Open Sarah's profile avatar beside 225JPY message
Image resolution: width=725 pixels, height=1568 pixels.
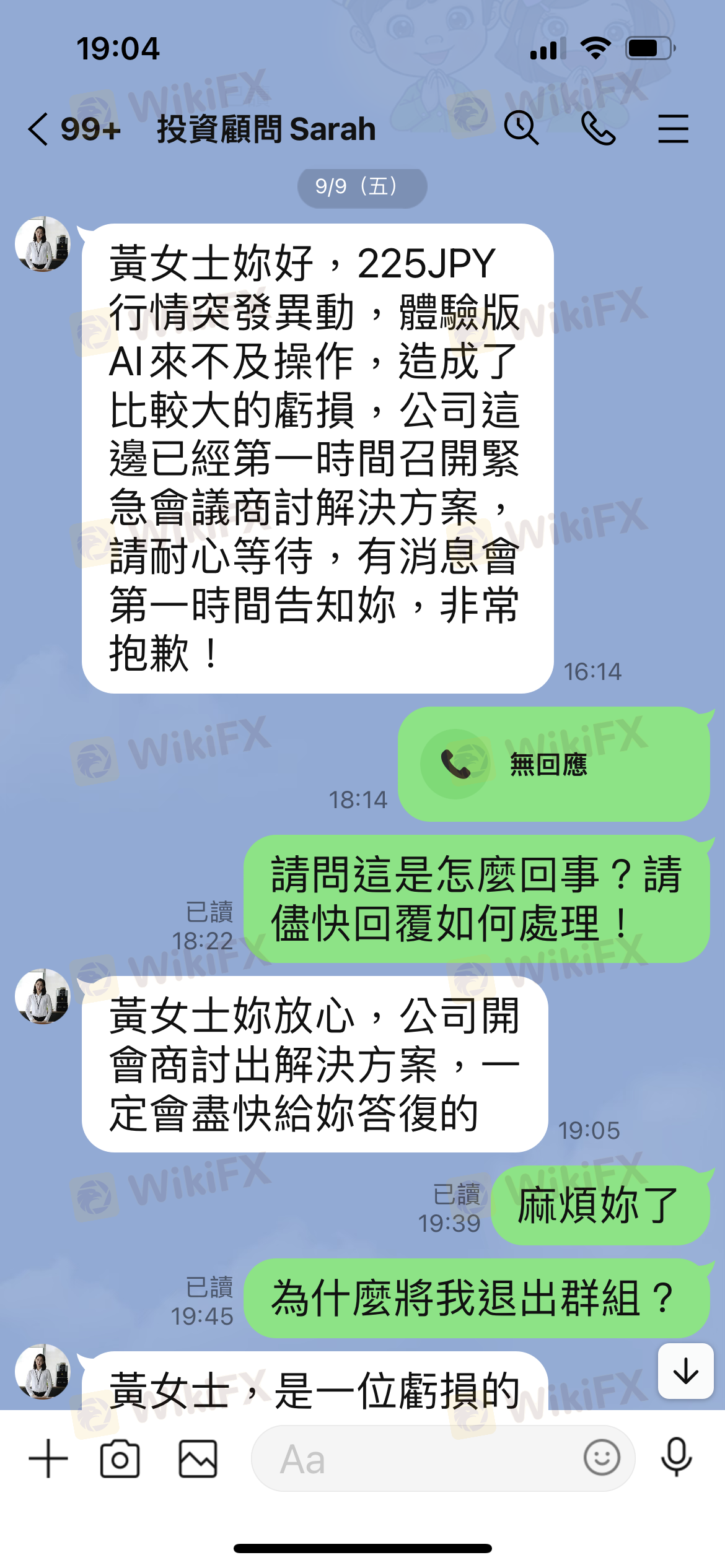[x=43, y=244]
